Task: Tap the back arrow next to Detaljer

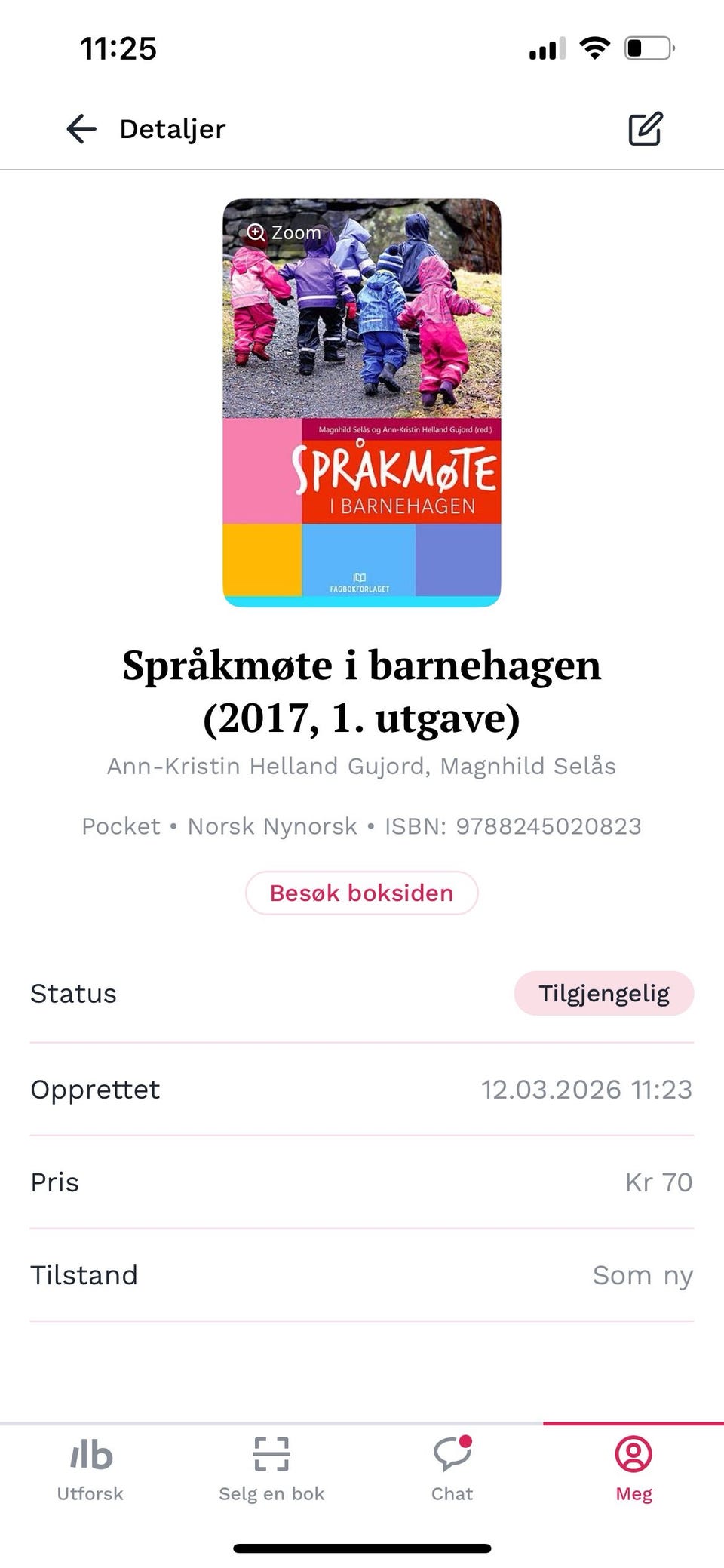Action: 81,128
